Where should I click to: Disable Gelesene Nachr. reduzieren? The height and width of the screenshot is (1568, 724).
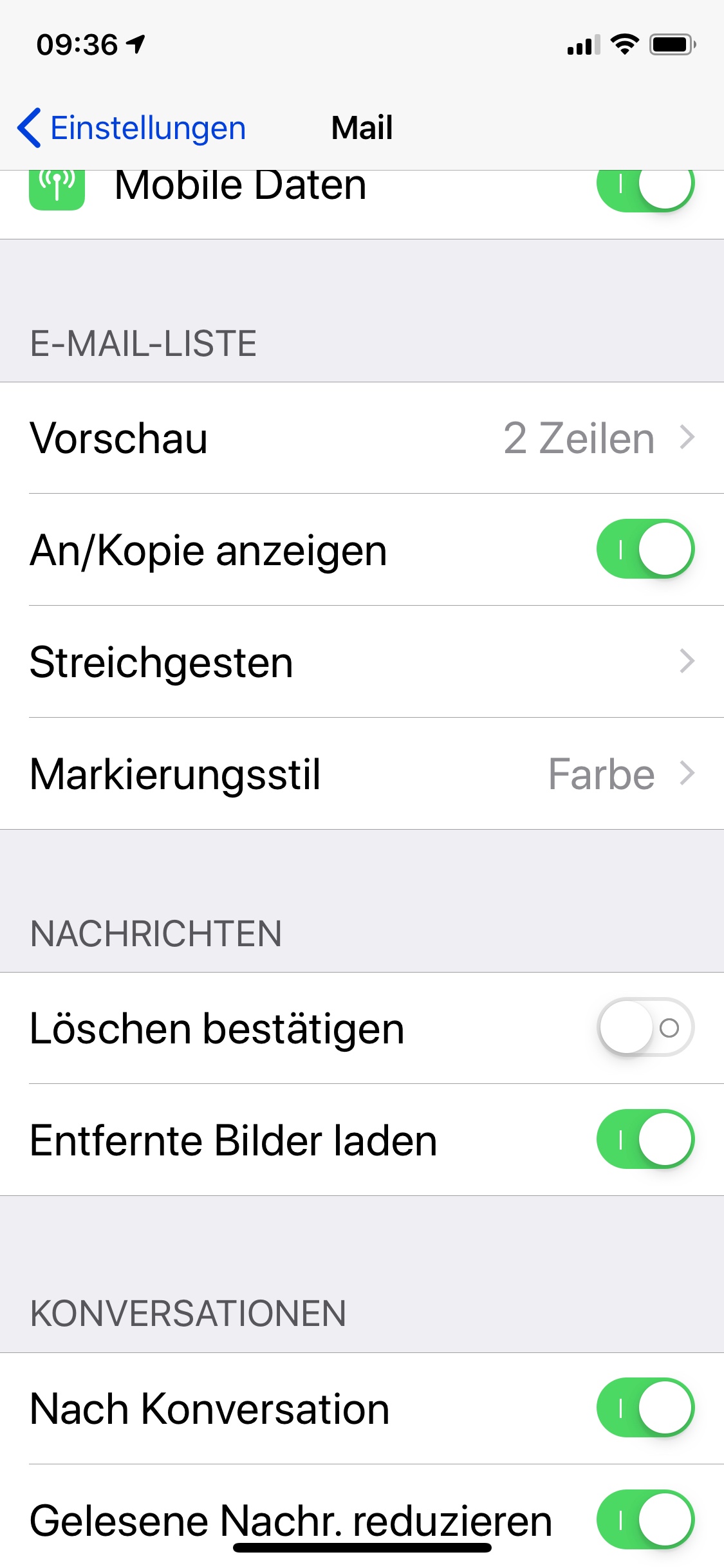645,1519
